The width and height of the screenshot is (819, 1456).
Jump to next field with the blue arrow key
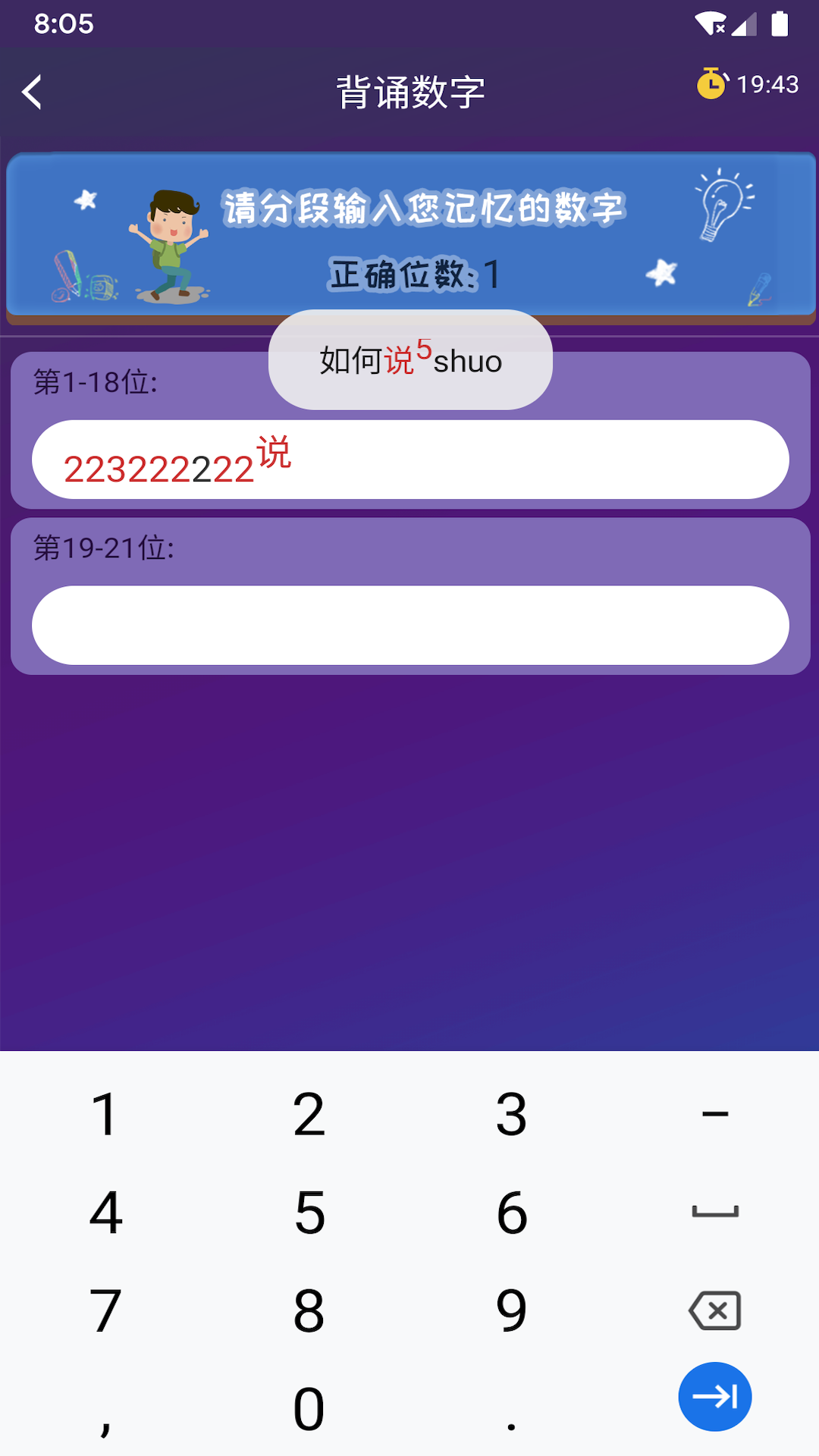click(x=714, y=1396)
